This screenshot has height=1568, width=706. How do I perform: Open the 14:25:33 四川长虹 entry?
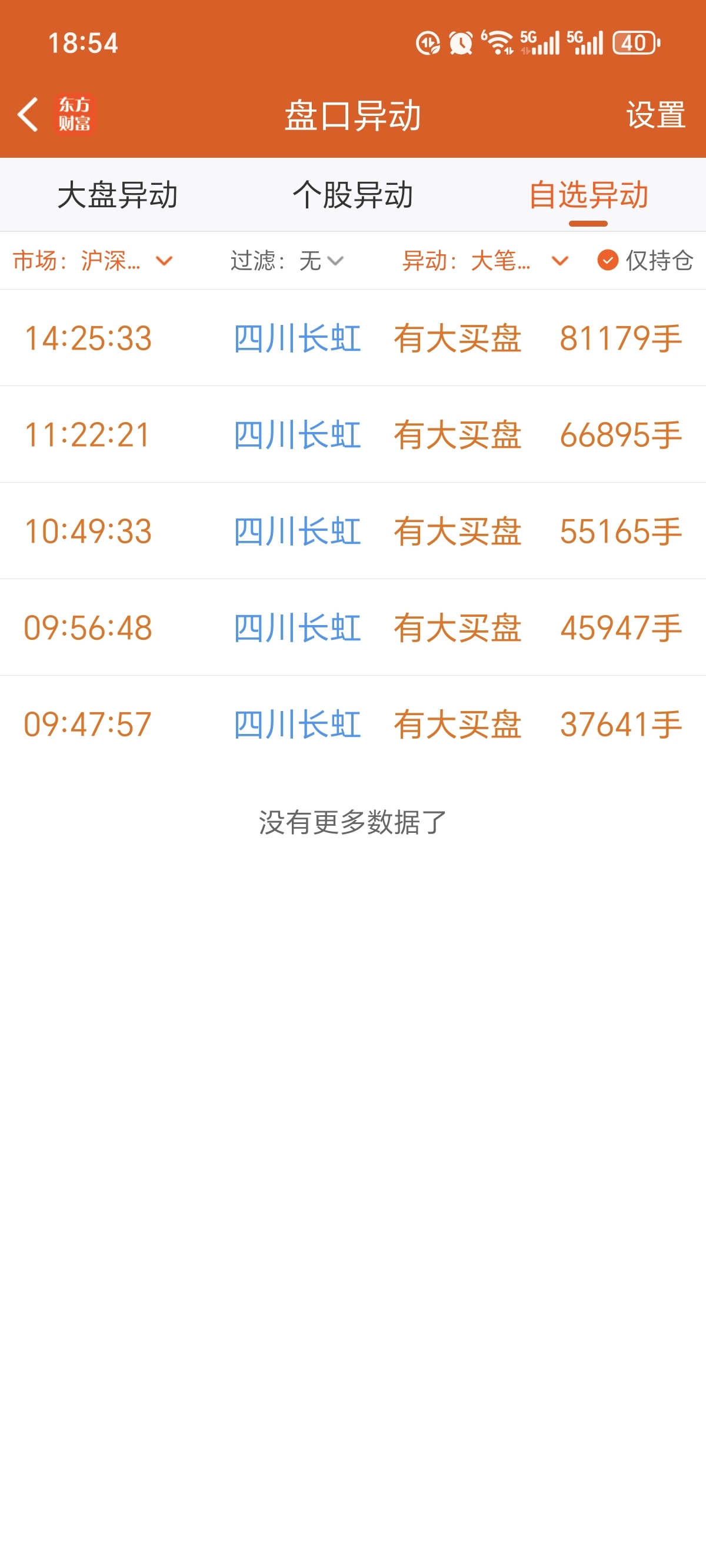[x=353, y=338]
